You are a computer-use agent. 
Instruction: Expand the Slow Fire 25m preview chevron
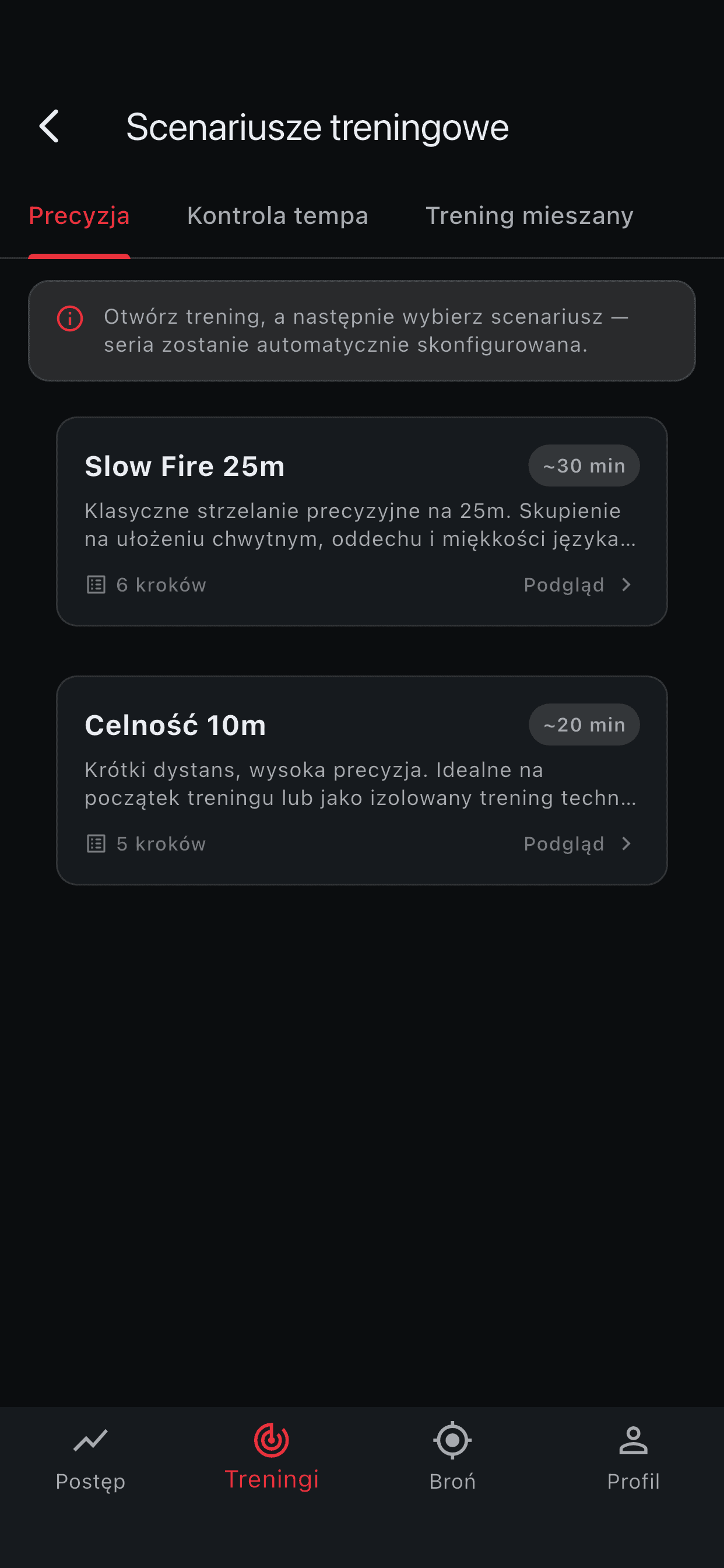(627, 584)
